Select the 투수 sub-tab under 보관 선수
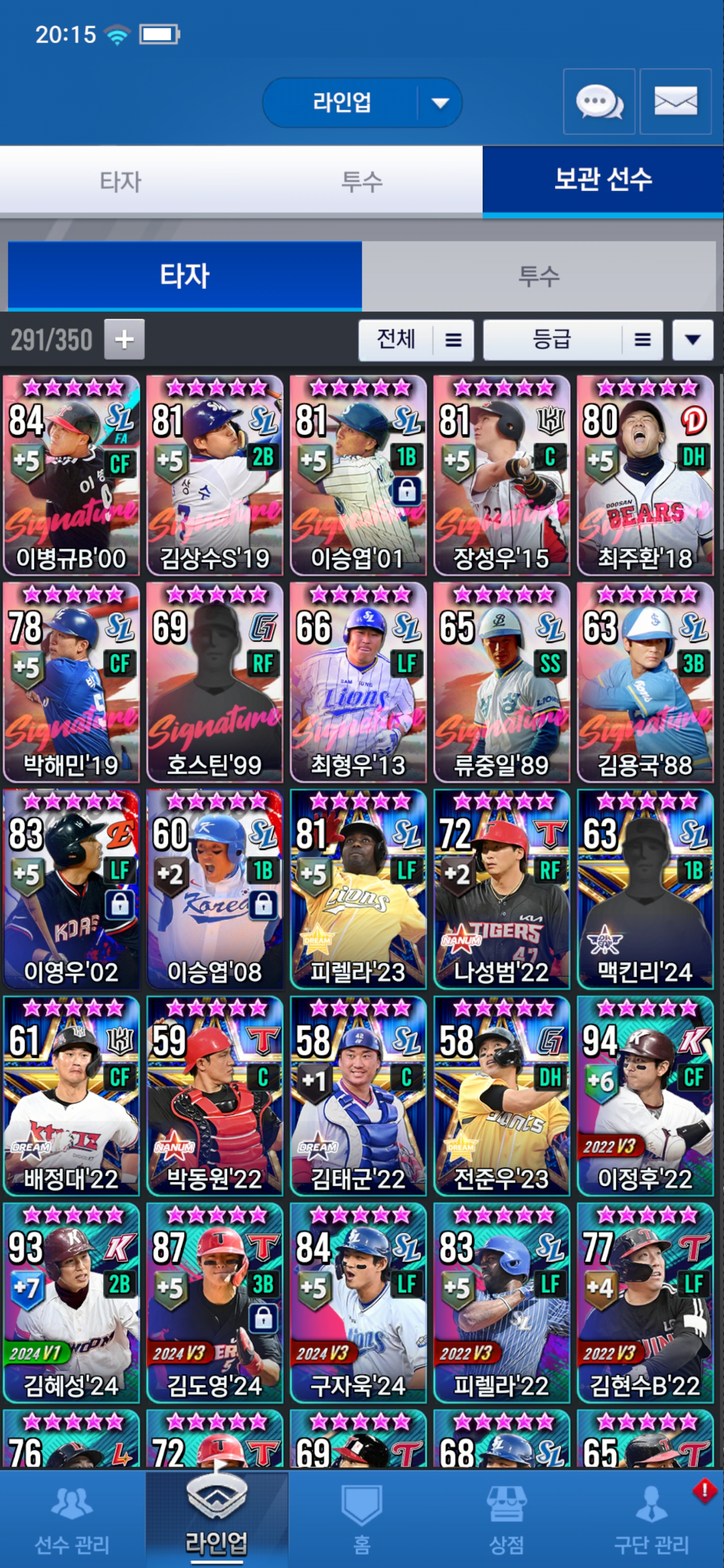This screenshot has width=724, height=1568. coord(538,276)
